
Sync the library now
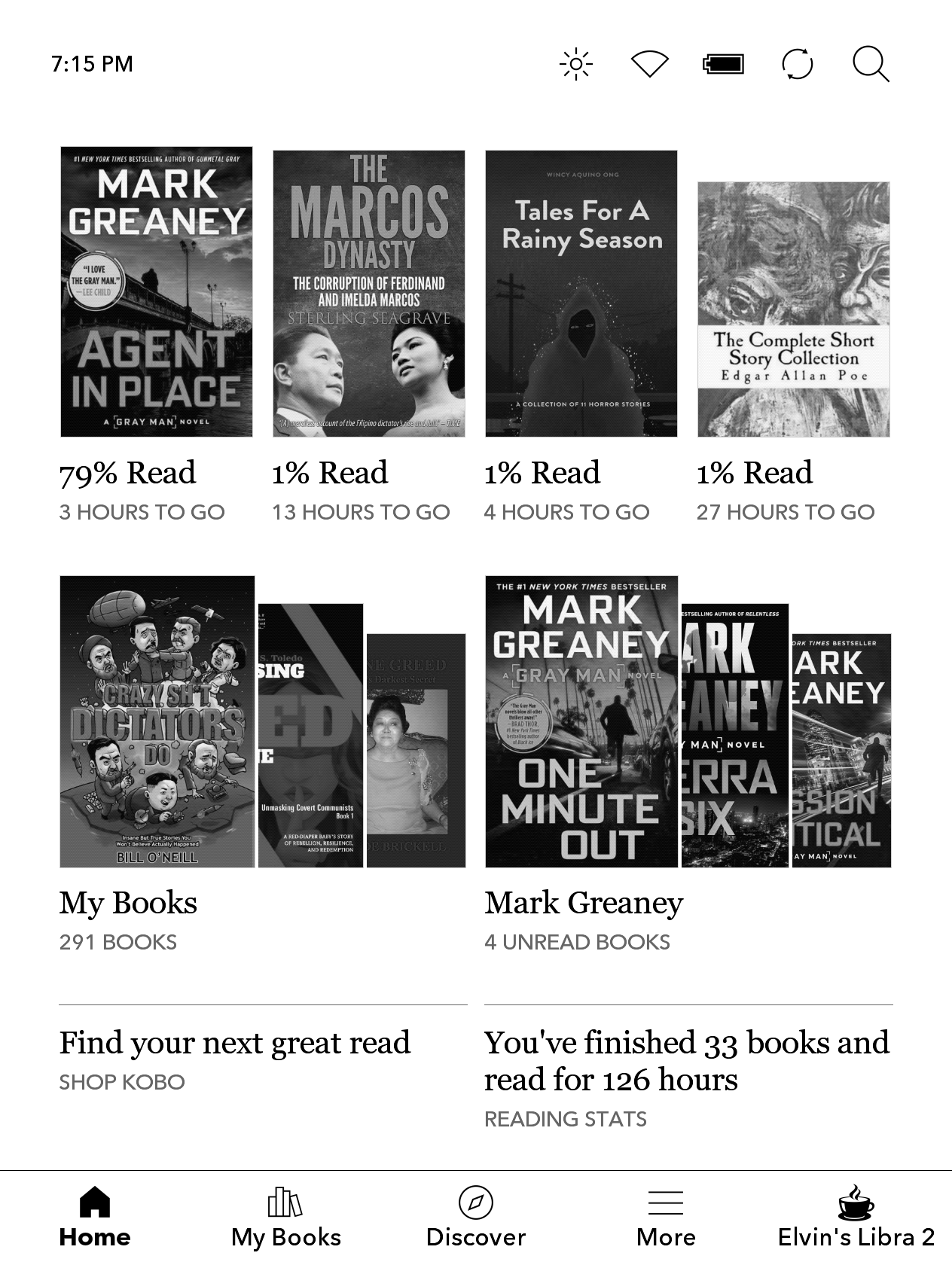[x=797, y=64]
